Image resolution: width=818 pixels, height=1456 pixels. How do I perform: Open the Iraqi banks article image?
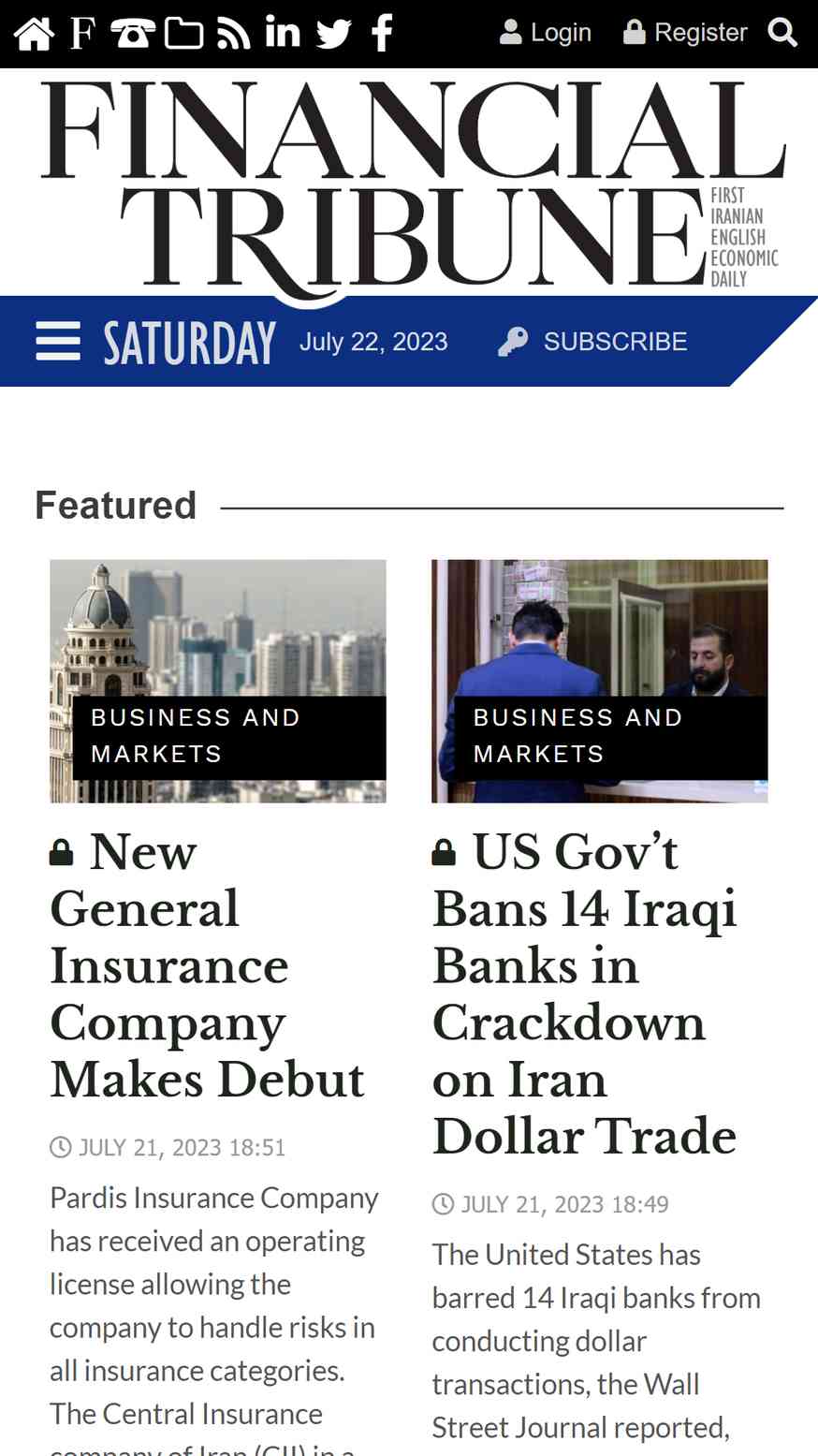[x=600, y=681]
